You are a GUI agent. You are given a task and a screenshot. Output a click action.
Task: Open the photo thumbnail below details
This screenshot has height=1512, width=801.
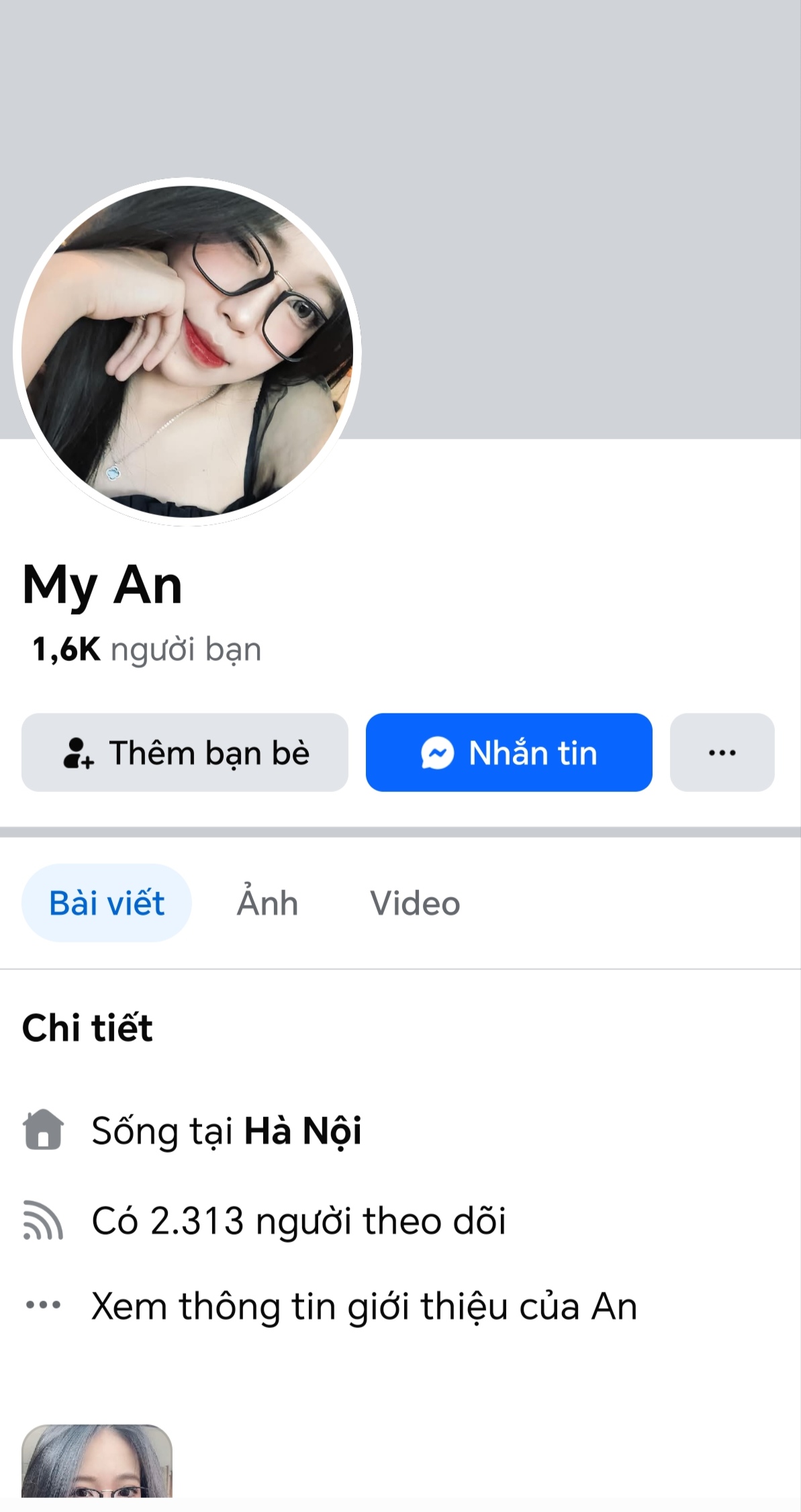[x=97, y=1461]
